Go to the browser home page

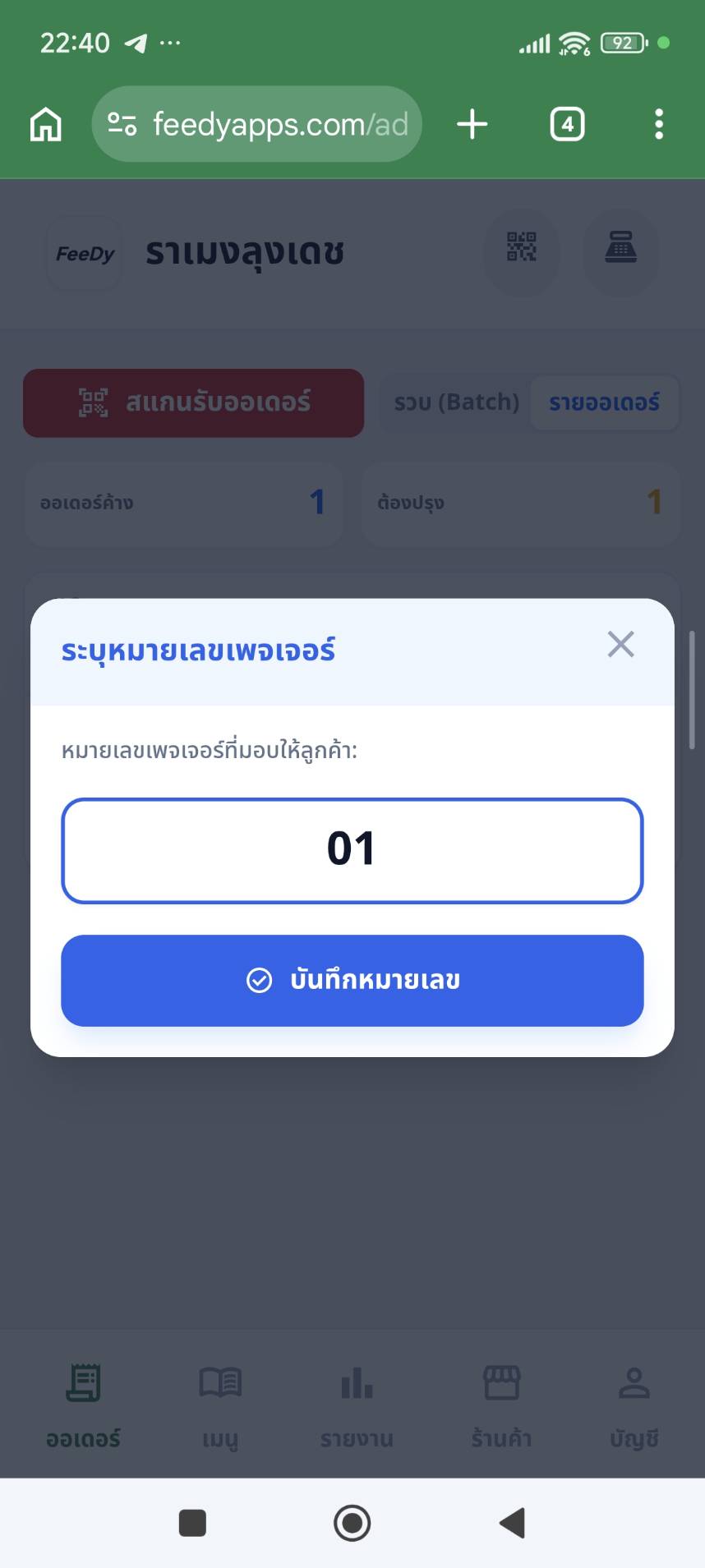click(x=46, y=125)
